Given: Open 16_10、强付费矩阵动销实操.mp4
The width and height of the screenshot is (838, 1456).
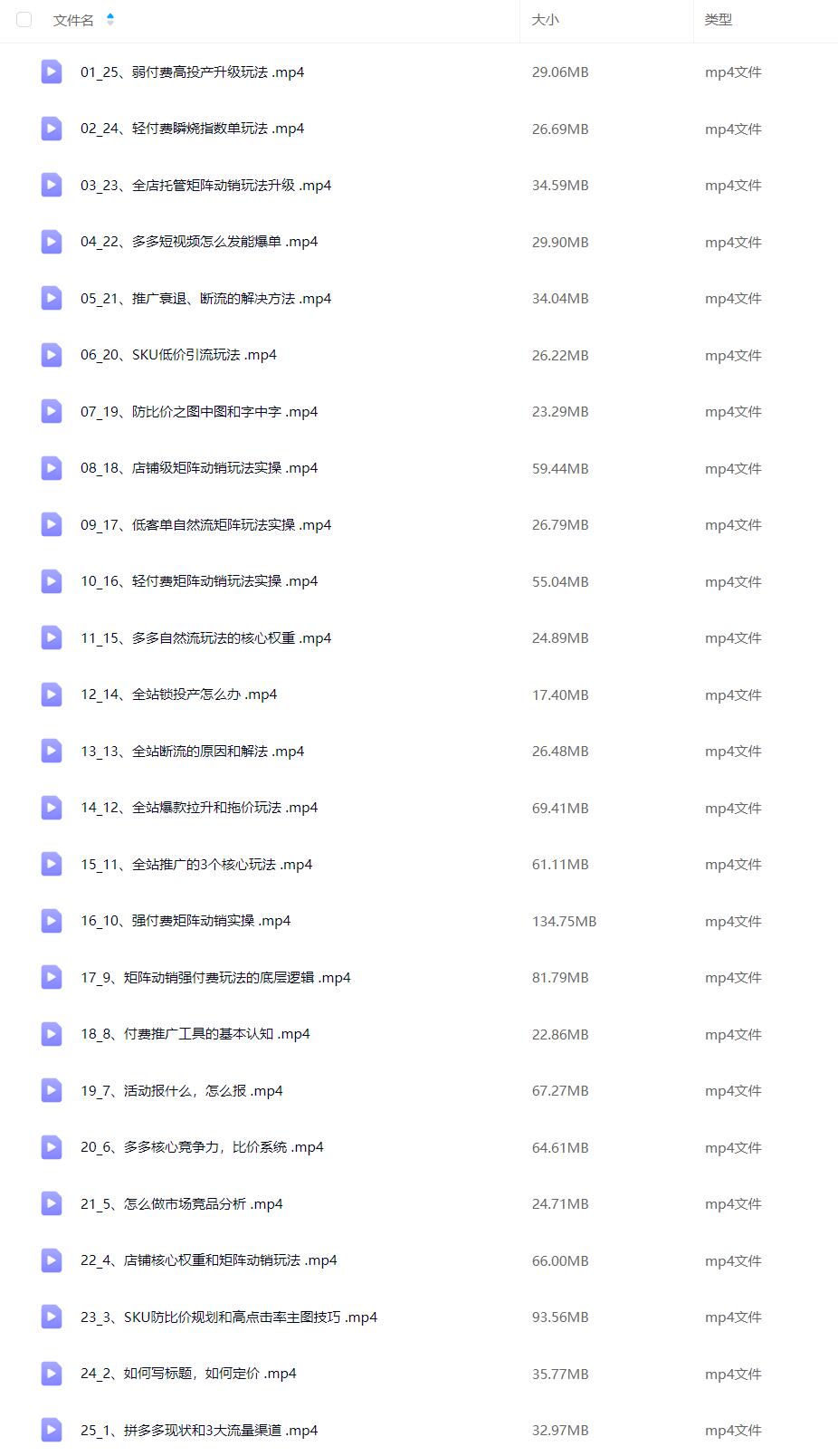Looking at the screenshot, I should pos(186,921).
